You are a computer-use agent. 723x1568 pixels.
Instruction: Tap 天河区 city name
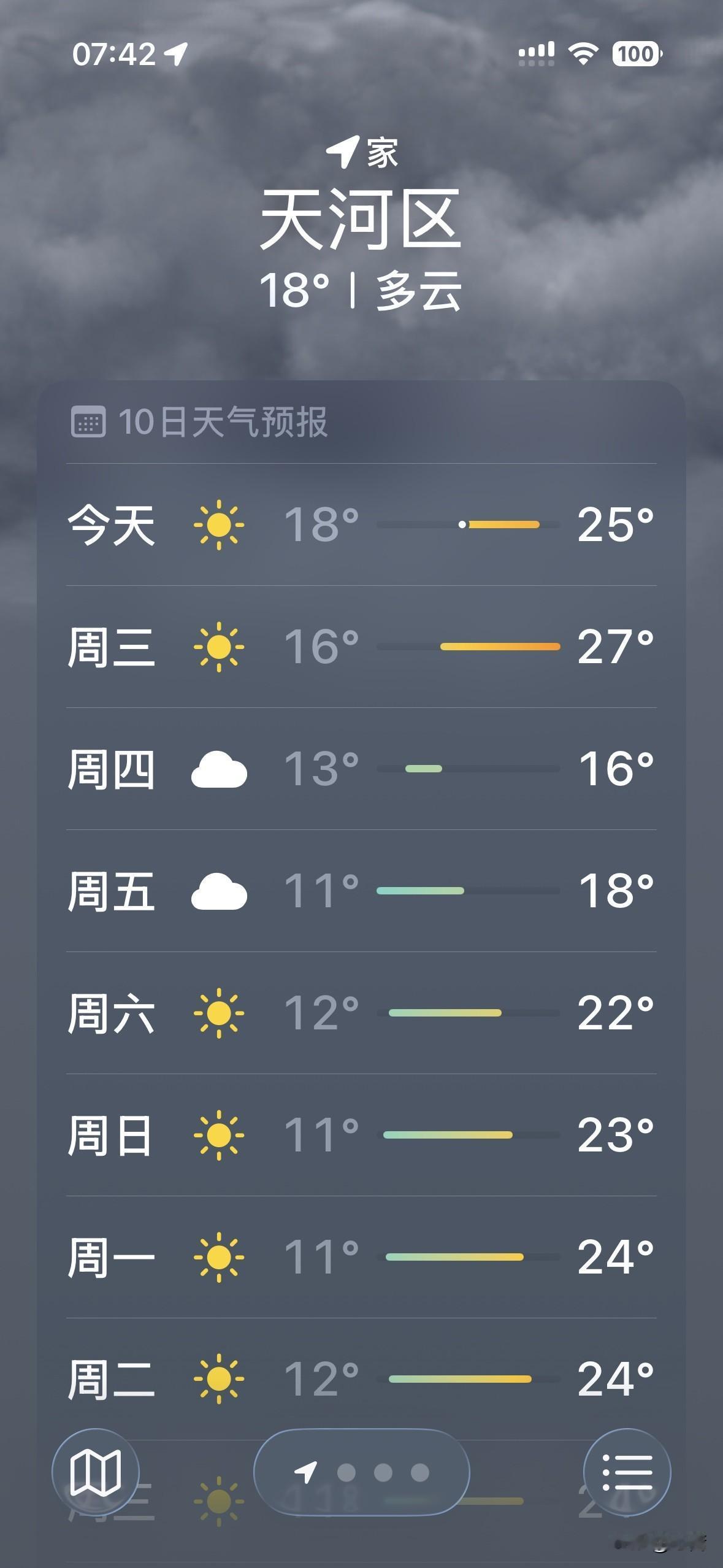tap(361, 221)
